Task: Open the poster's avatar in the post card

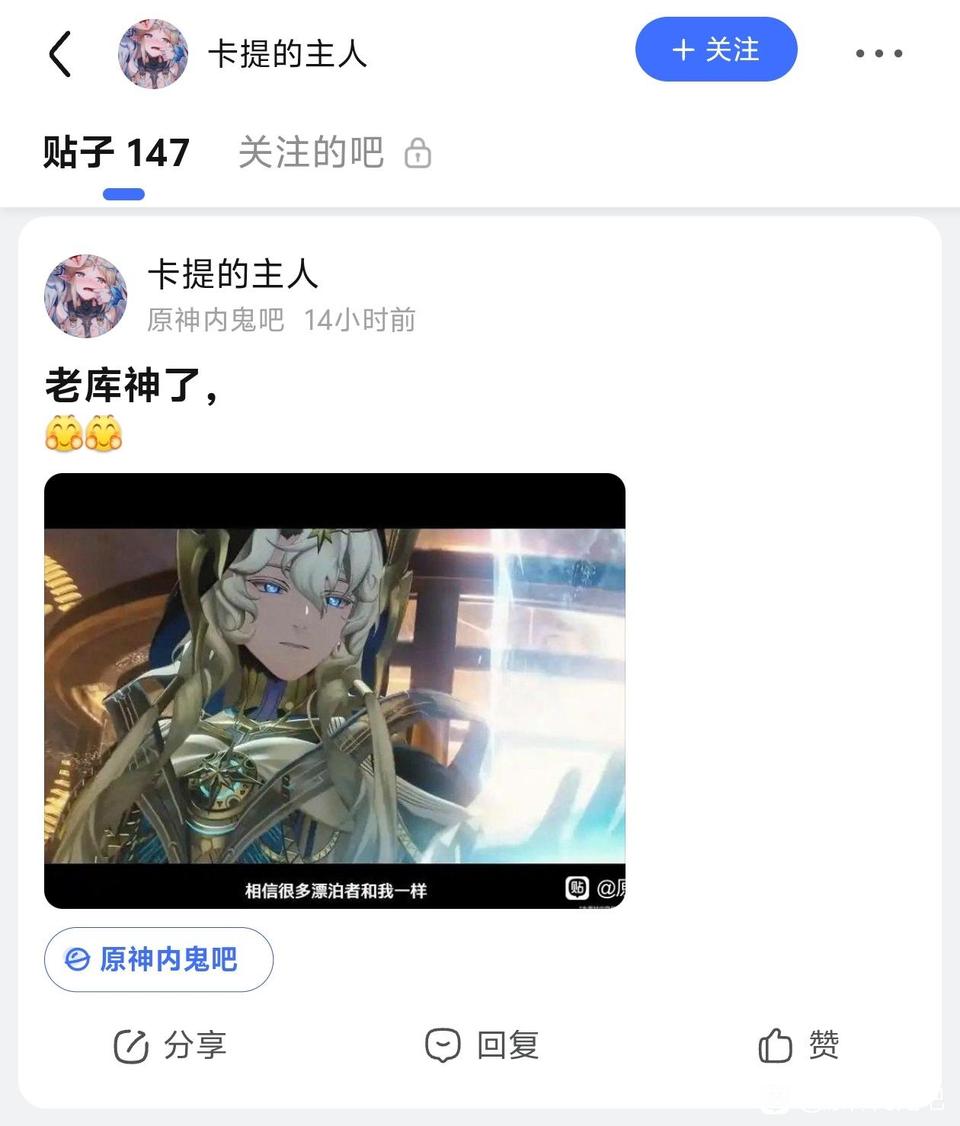Action: [x=86, y=296]
